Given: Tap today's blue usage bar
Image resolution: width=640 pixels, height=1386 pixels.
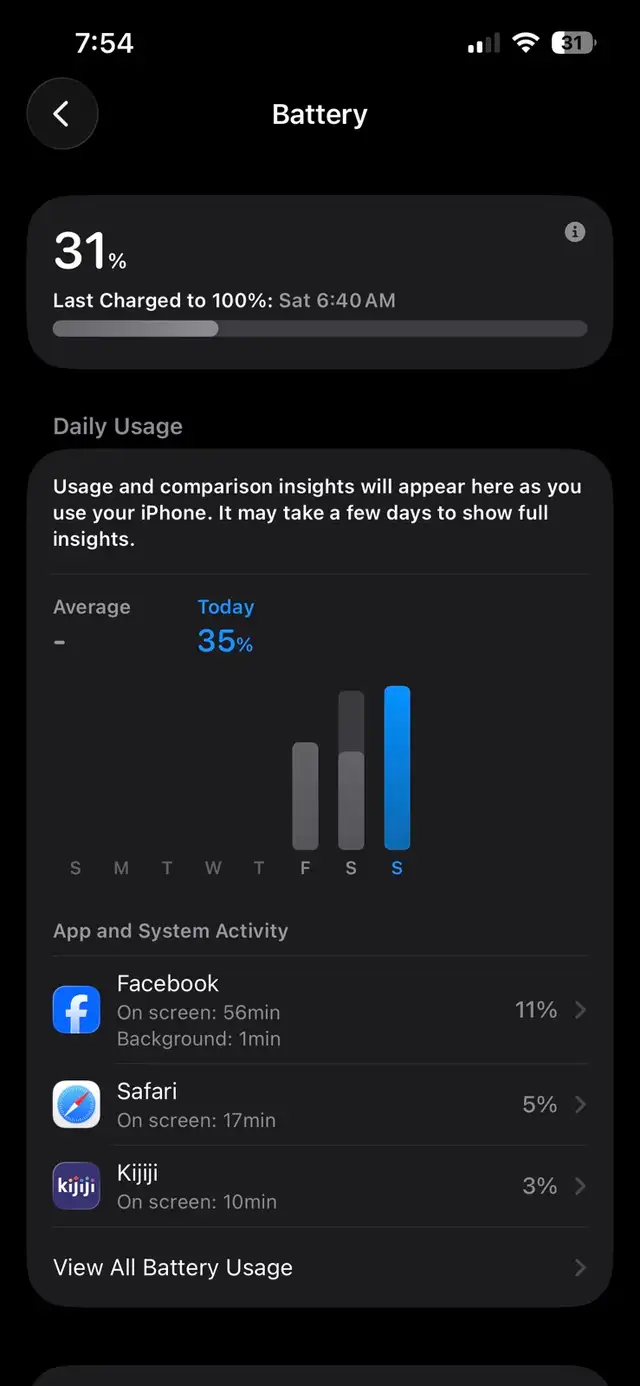Looking at the screenshot, I should pos(397,768).
